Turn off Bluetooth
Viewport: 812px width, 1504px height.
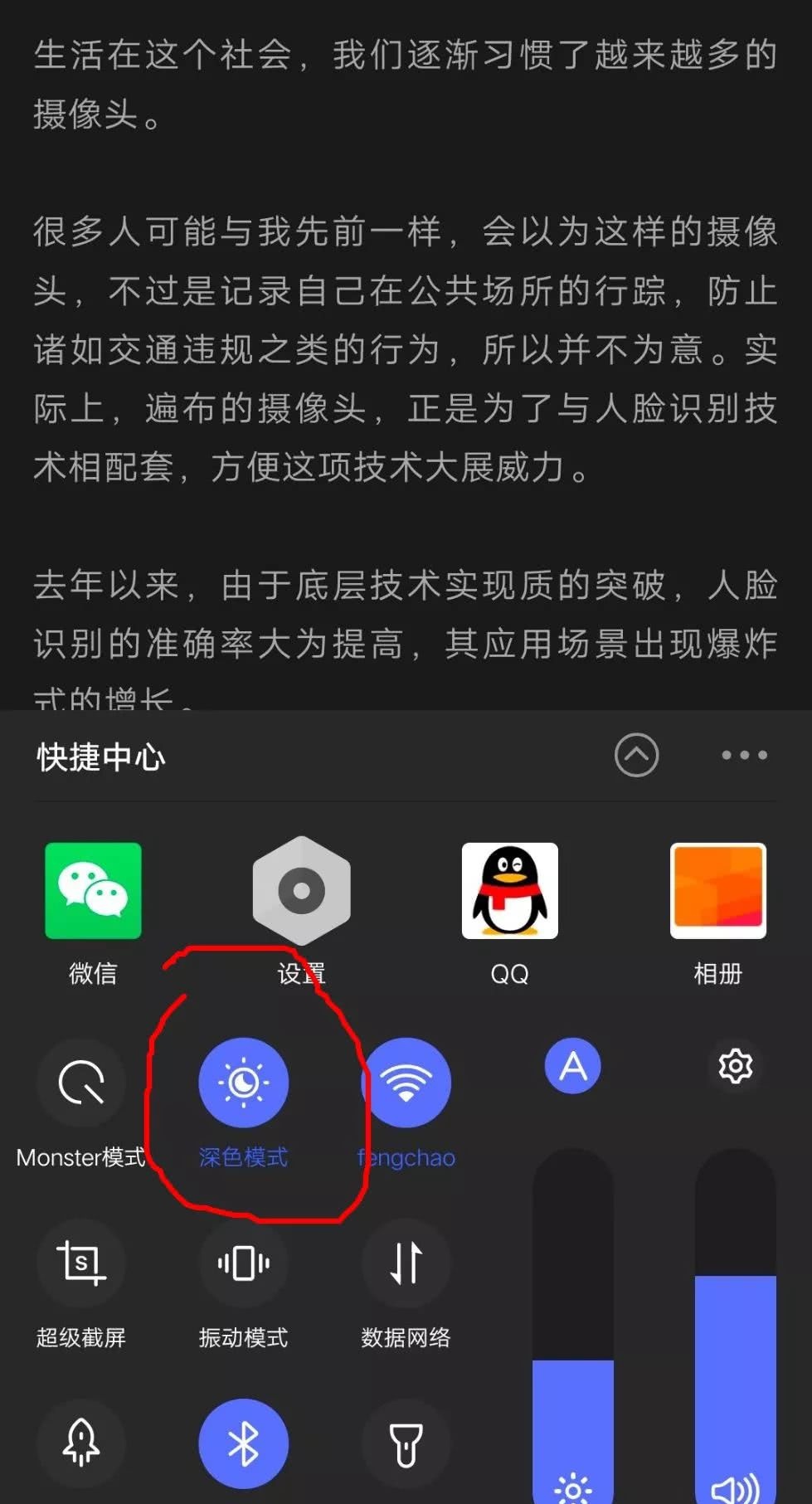pos(243,1443)
